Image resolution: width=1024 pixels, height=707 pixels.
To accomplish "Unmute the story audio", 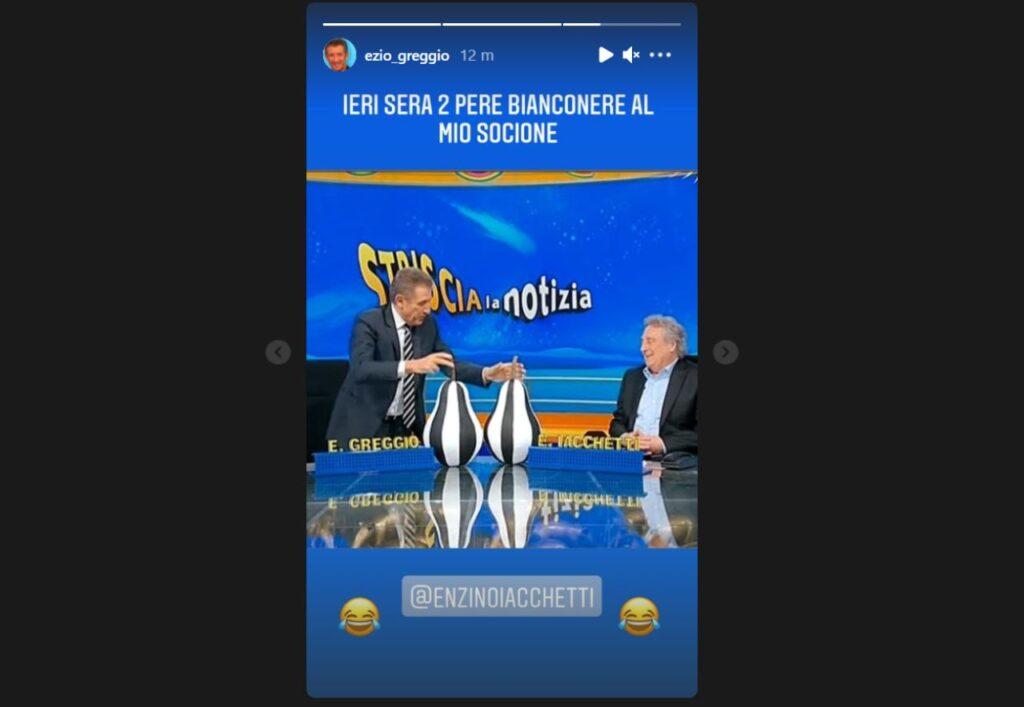I will tap(631, 55).
